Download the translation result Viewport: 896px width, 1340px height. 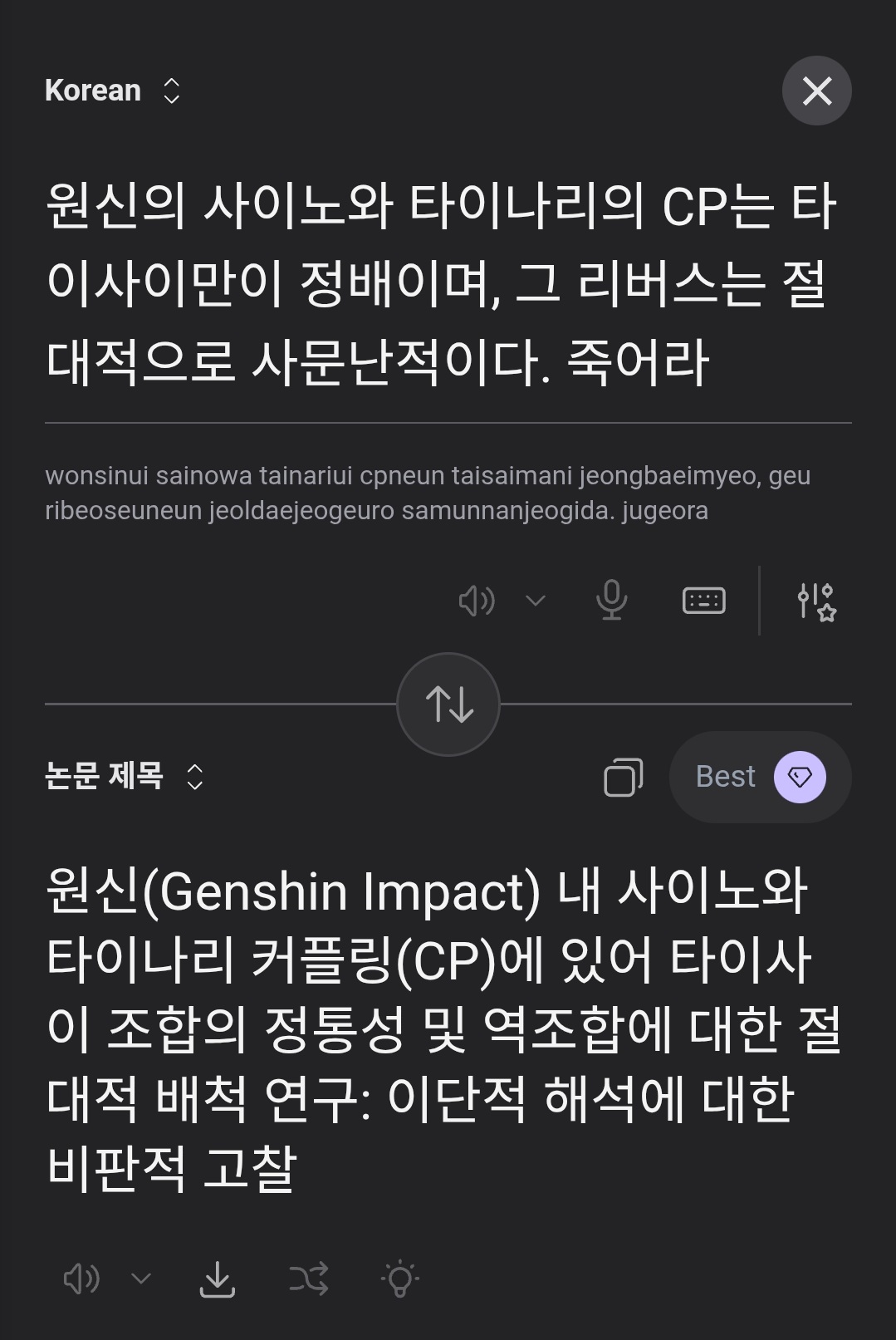point(218,1279)
